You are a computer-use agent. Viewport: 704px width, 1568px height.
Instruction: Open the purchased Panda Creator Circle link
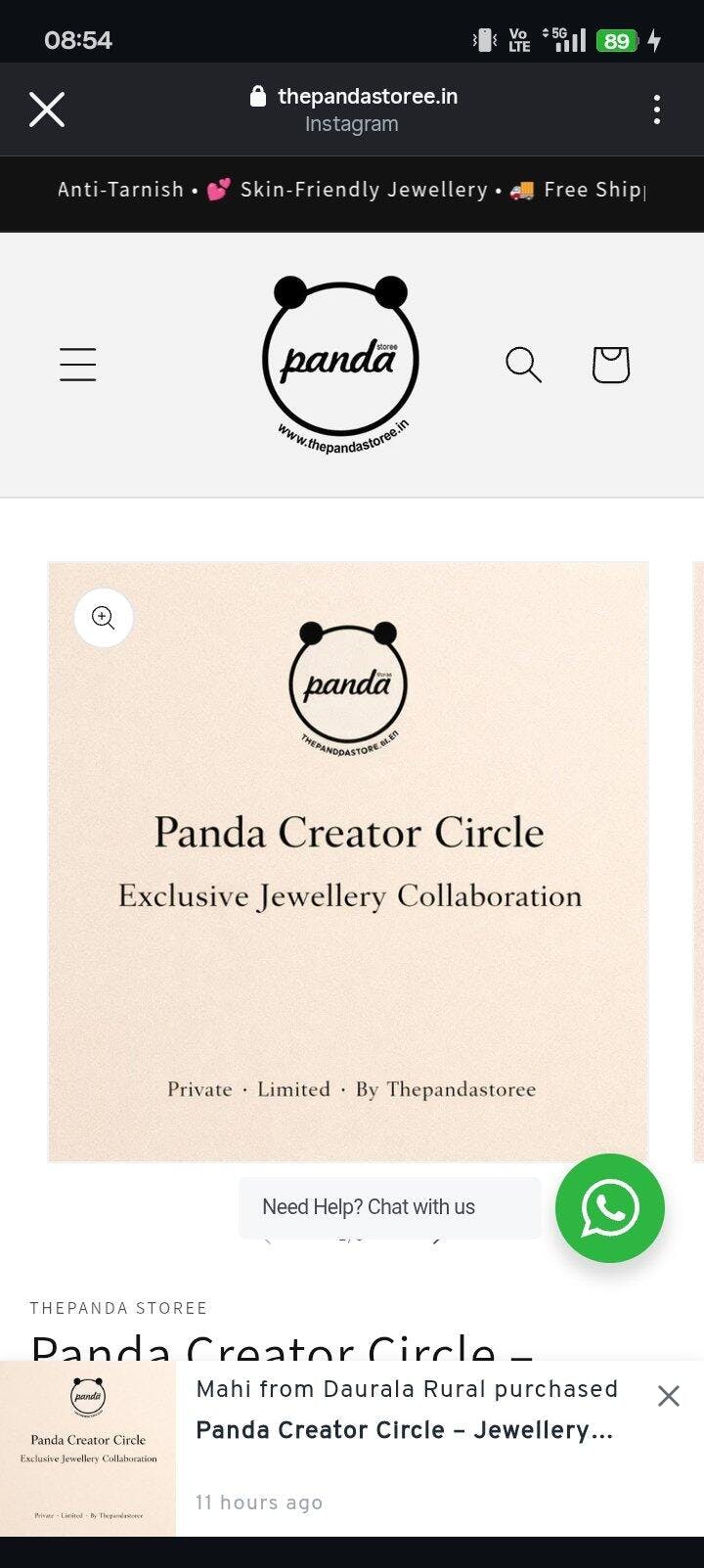[404, 1430]
